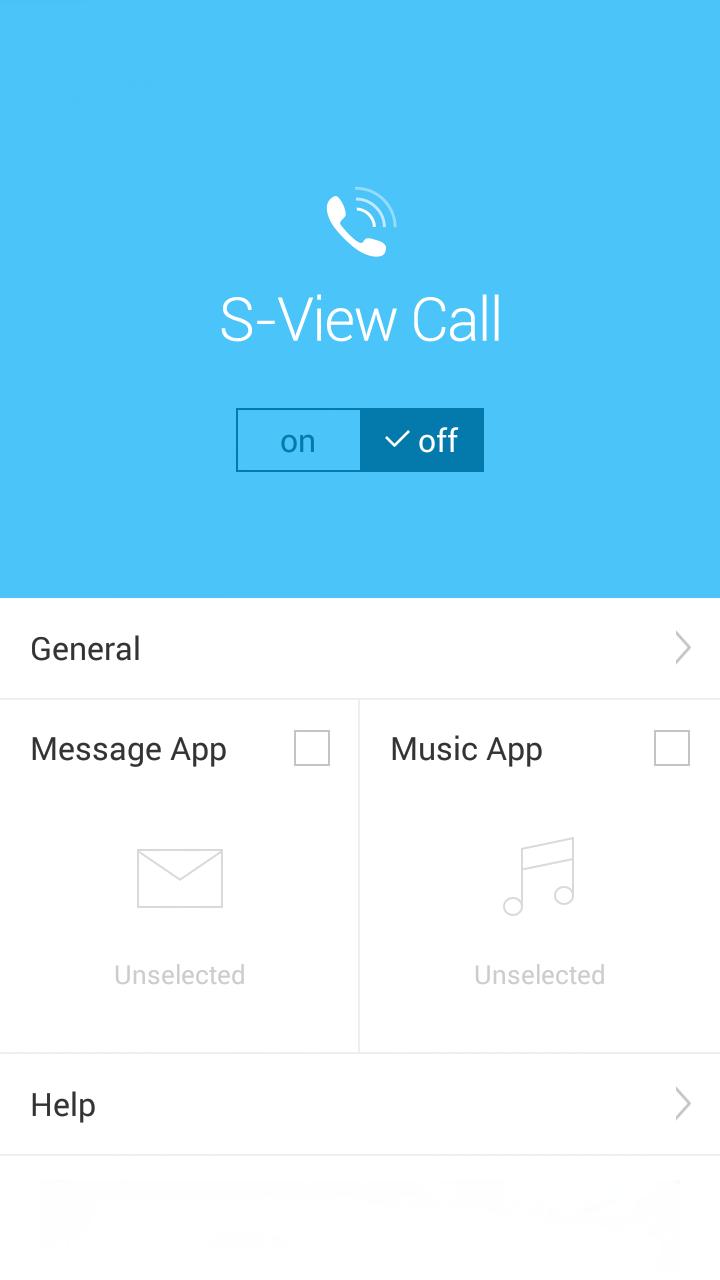Click the Unselected label under Message App

click(x=179, y=974)
